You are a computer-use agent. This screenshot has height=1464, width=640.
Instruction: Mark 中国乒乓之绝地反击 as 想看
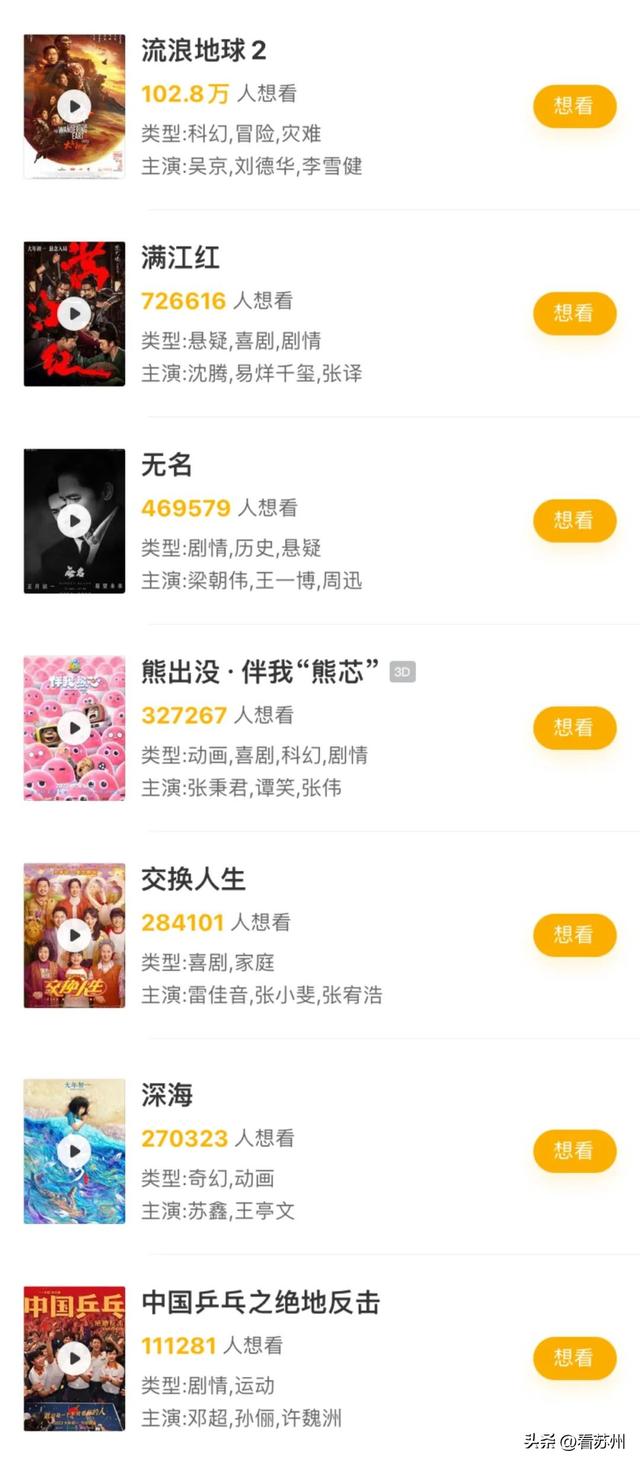574,1357
